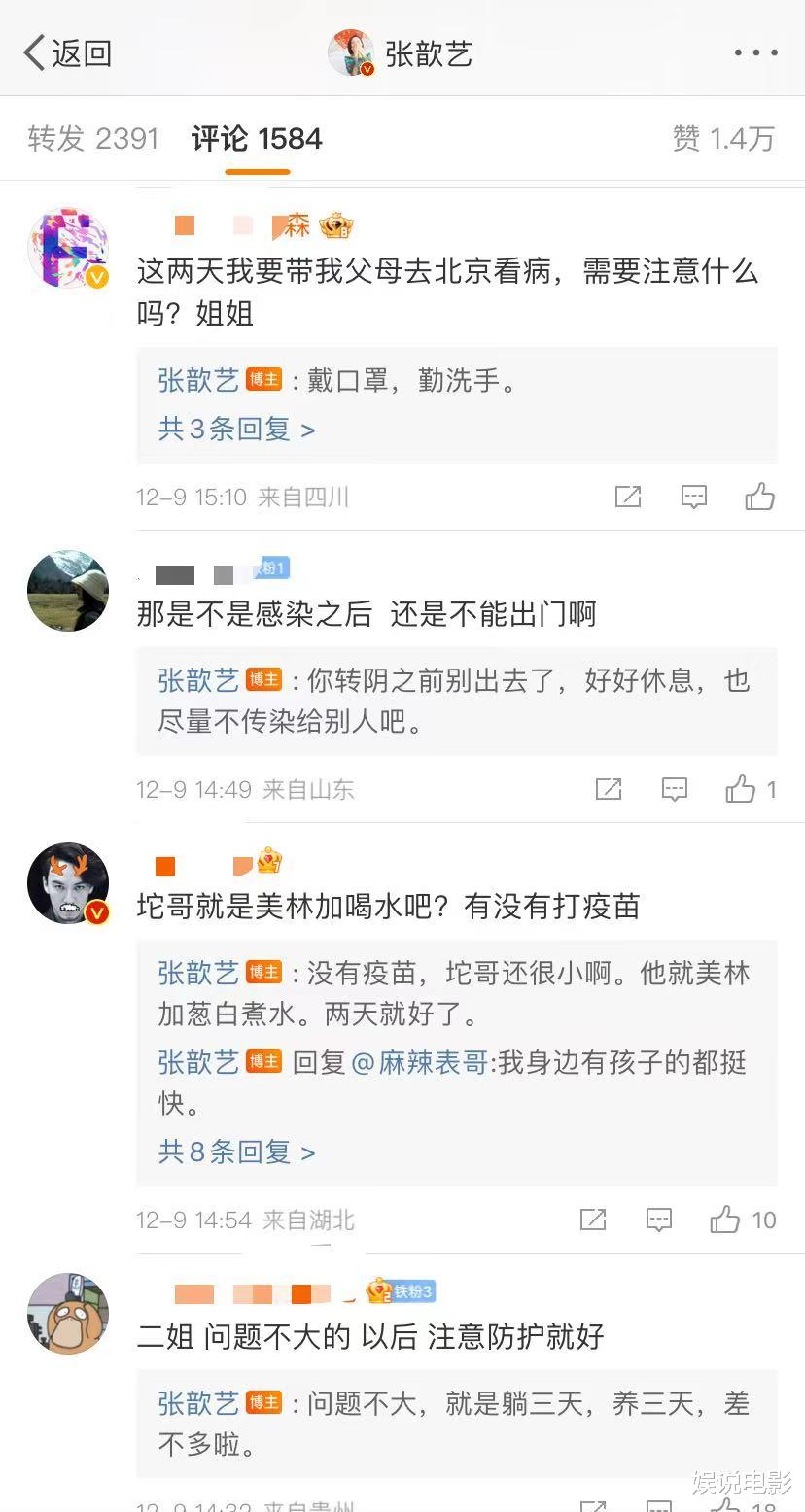Image resolution: width=805 pixels, height=1512 pixels.
Task: Tap the back arrow to return
Action: click(x=34, y=52)
